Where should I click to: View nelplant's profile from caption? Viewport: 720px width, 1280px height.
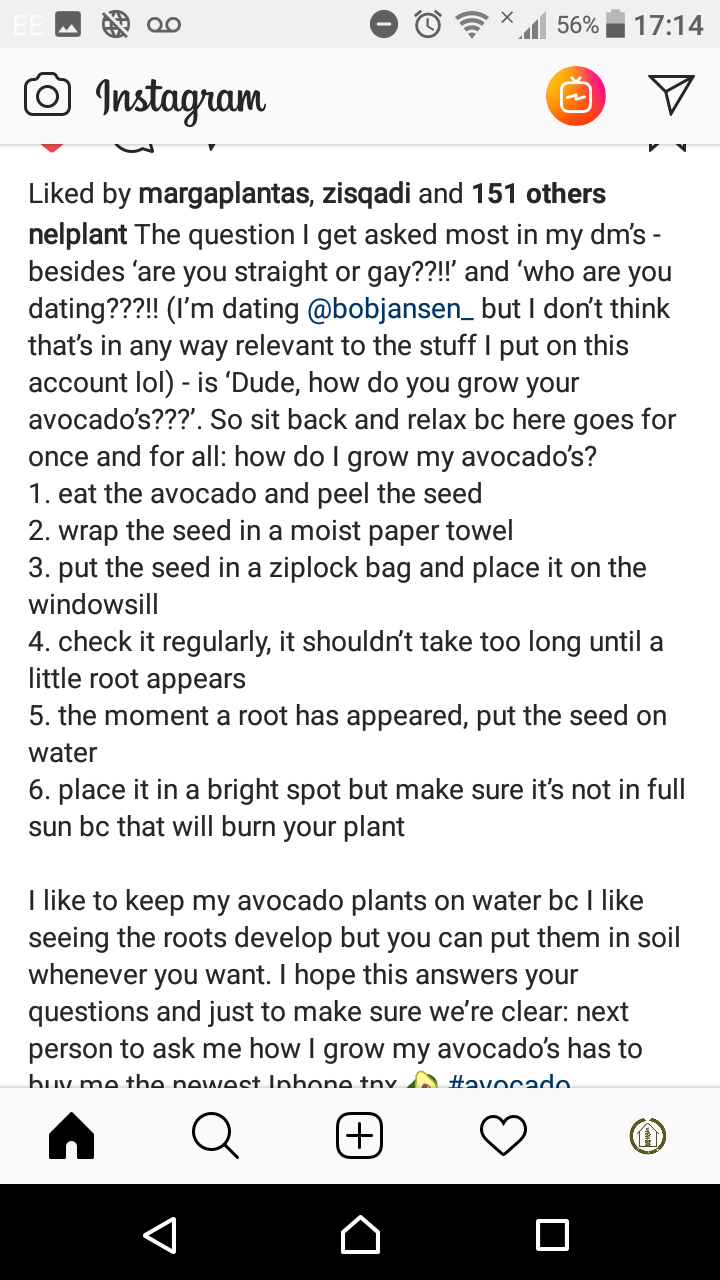click(x=78, y=235)
